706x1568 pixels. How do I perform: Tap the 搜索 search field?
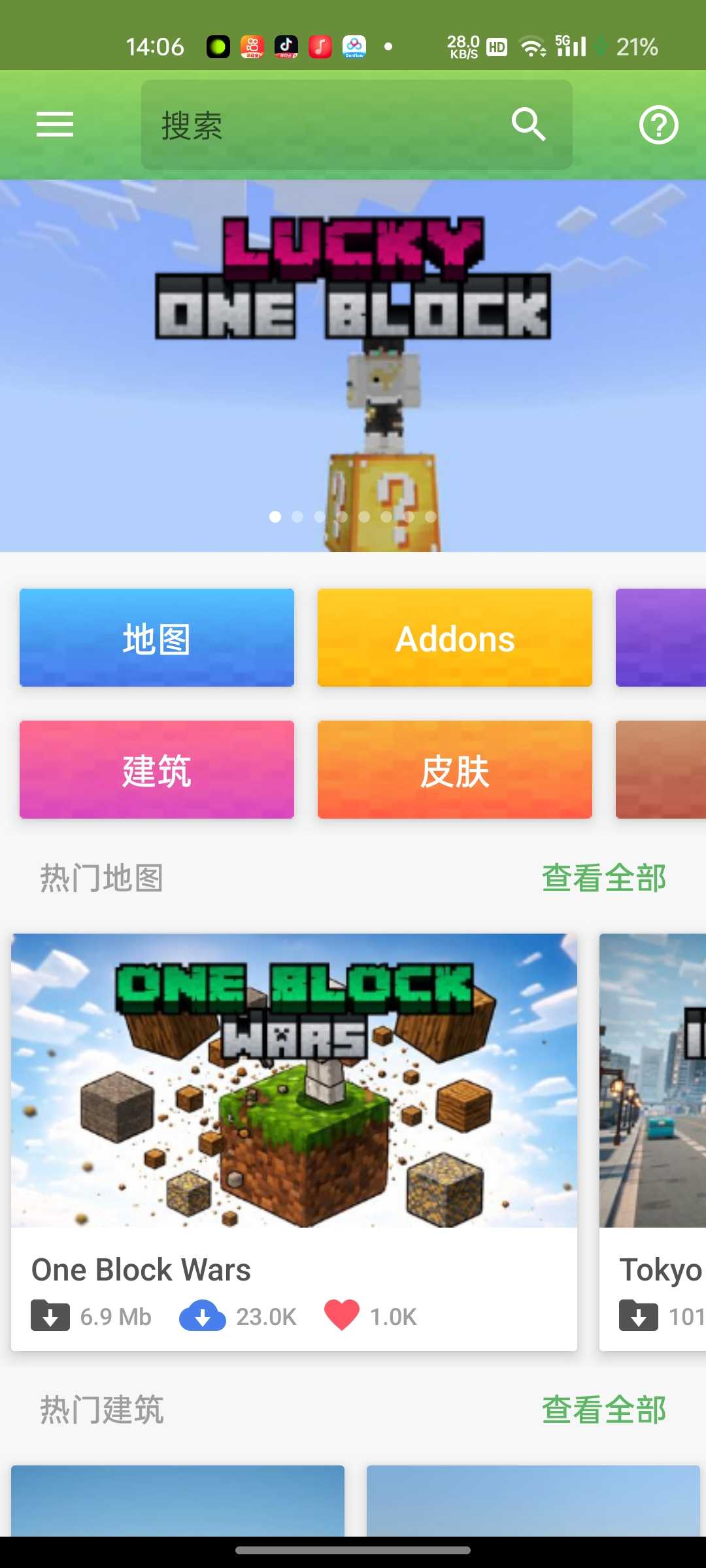pyautogui.click(x=314, y=125)
